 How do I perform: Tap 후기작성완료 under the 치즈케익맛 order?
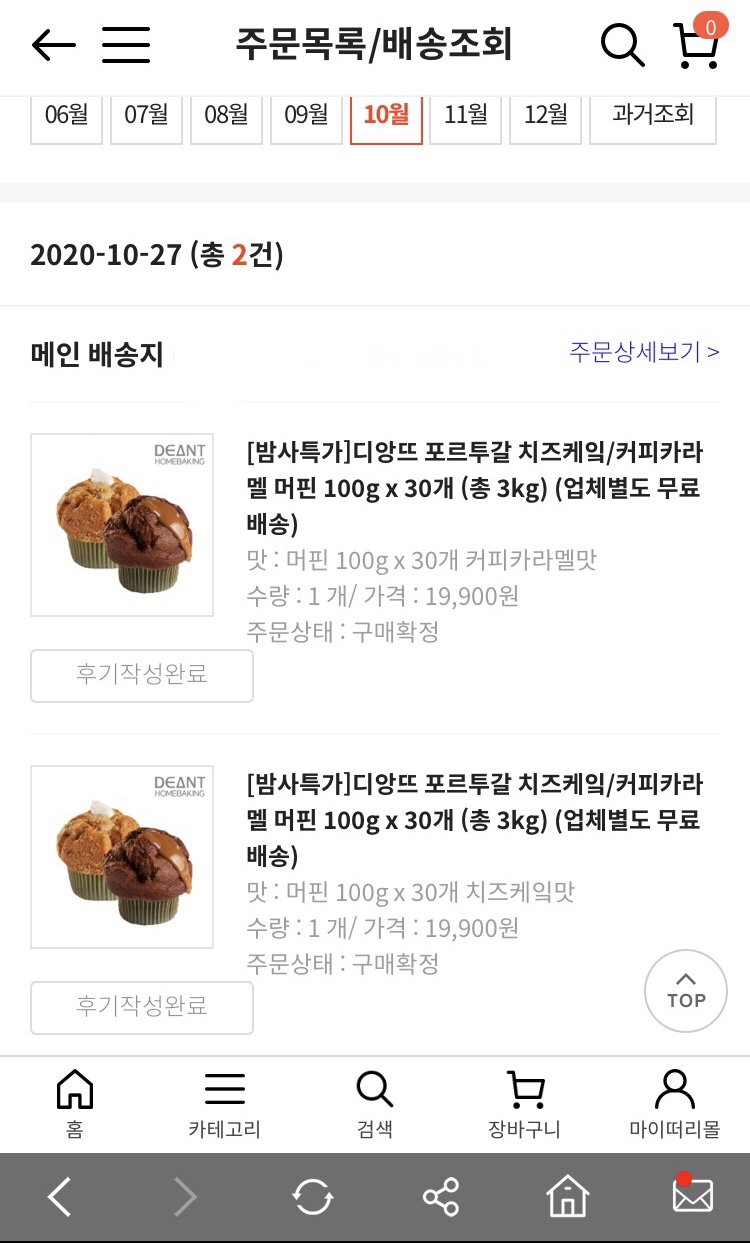(142, 1008)
